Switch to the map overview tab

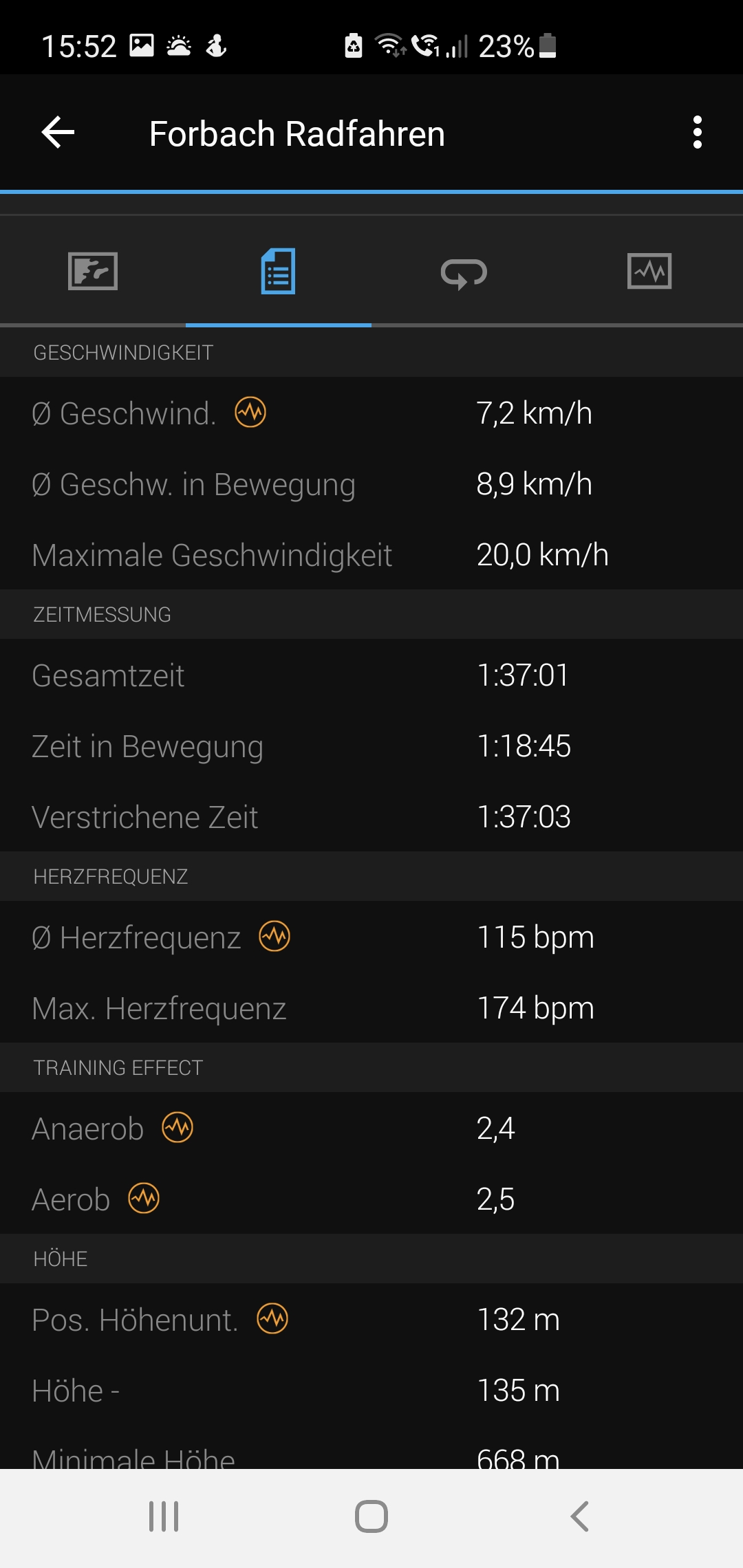93,271
